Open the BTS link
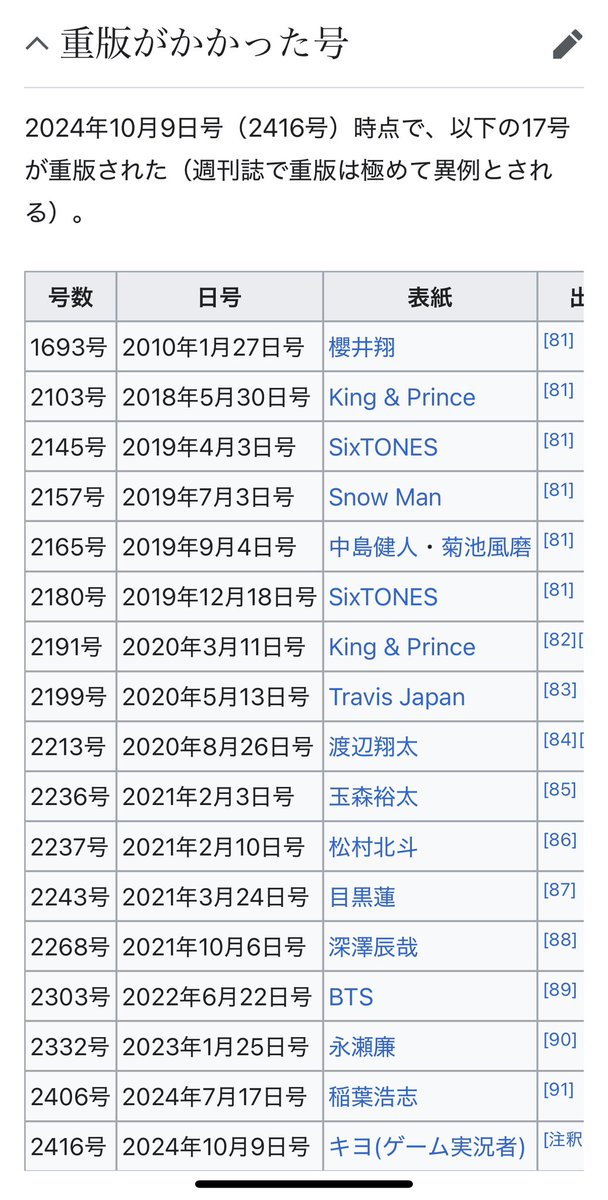Image resolution: width=608 pixels, height=1200 pixels. tap(350, 997)
